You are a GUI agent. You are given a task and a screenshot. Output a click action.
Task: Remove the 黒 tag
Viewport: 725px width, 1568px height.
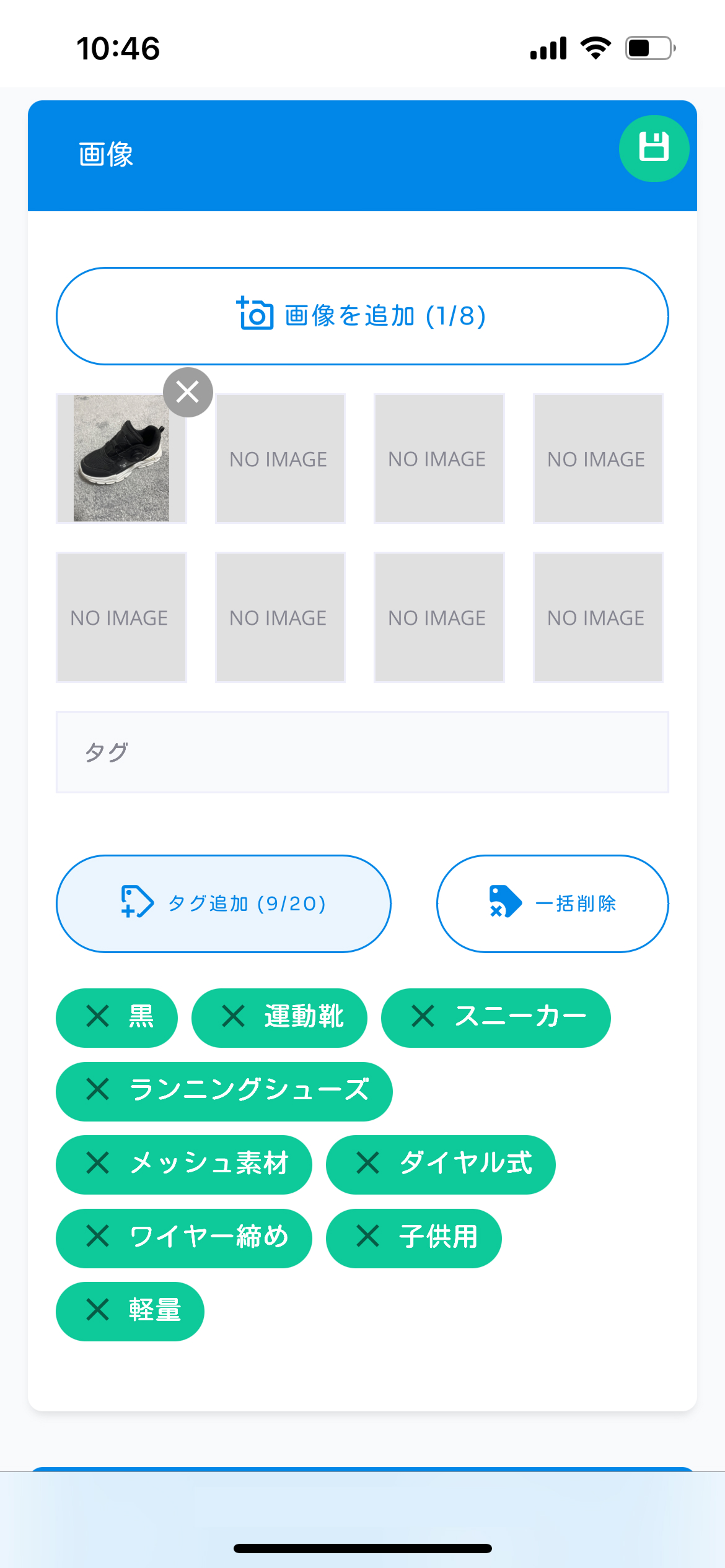coord(98,1017)
